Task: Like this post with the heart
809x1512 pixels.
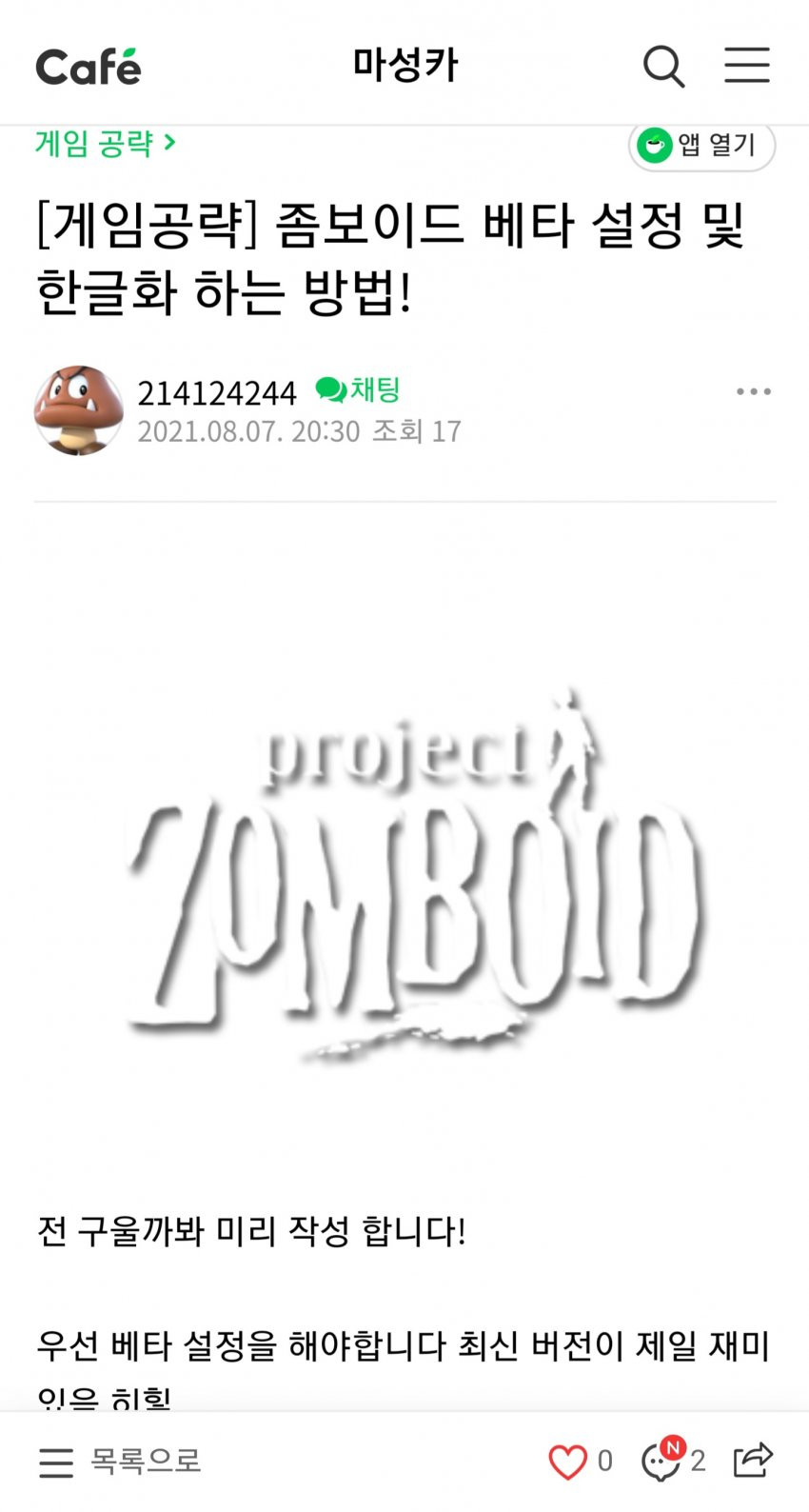Action: coord(569,1462)
